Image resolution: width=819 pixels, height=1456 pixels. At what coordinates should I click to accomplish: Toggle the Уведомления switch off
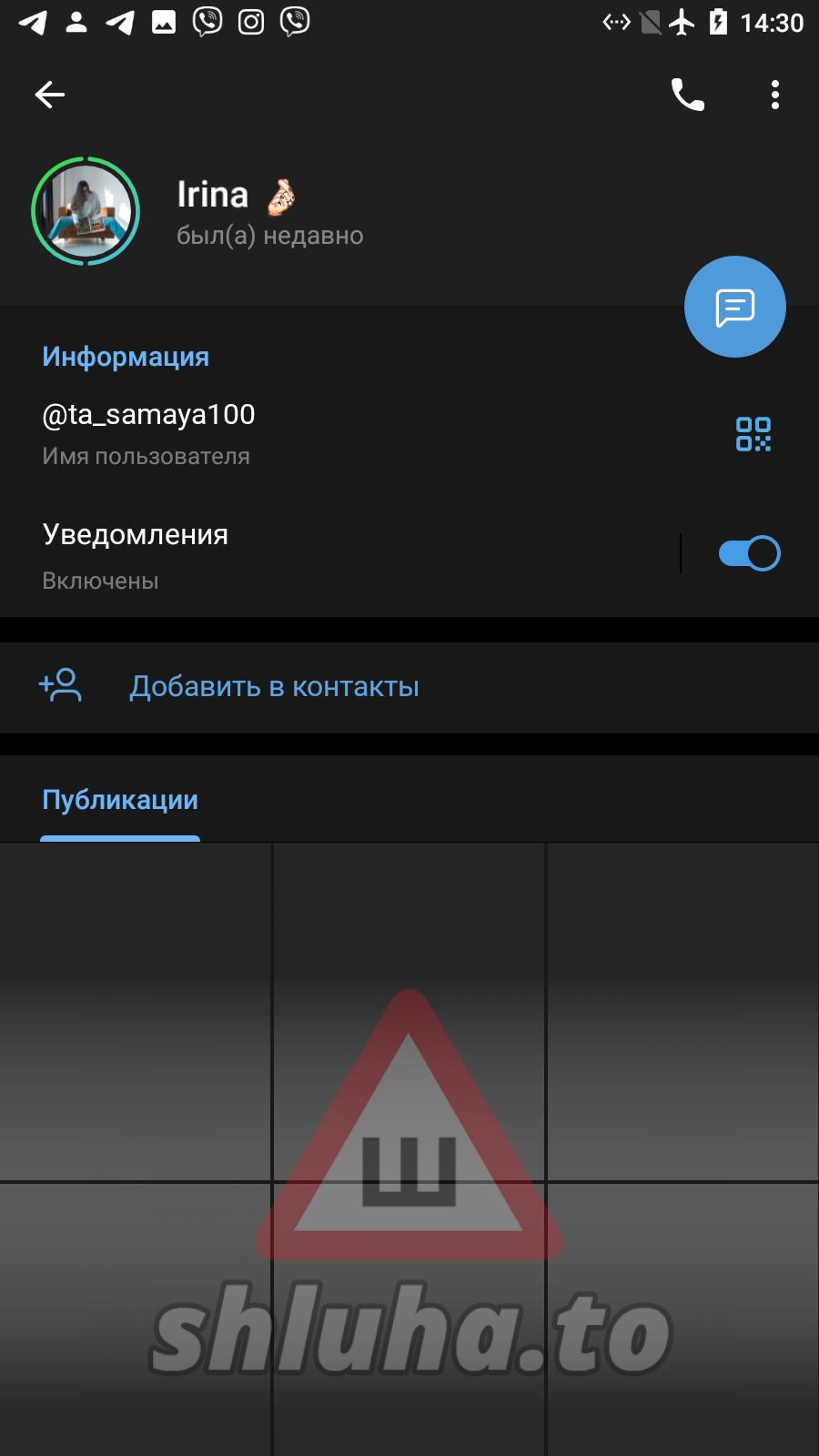(x=748, y=553)
